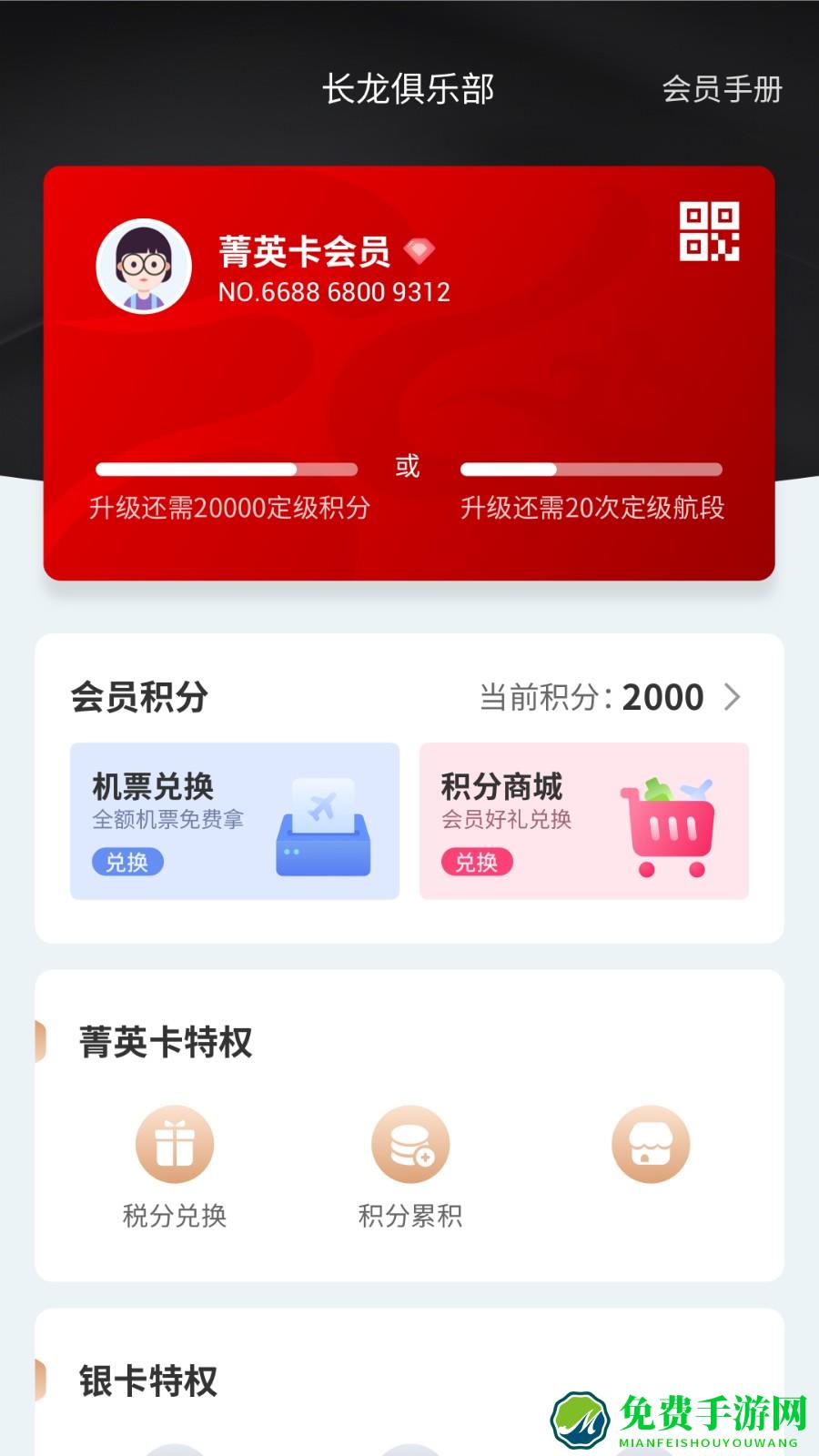The width and height of the screenshot is (819, 1456).
Task: Open the 积分商城 card
Action: click(x=583, y=822)
